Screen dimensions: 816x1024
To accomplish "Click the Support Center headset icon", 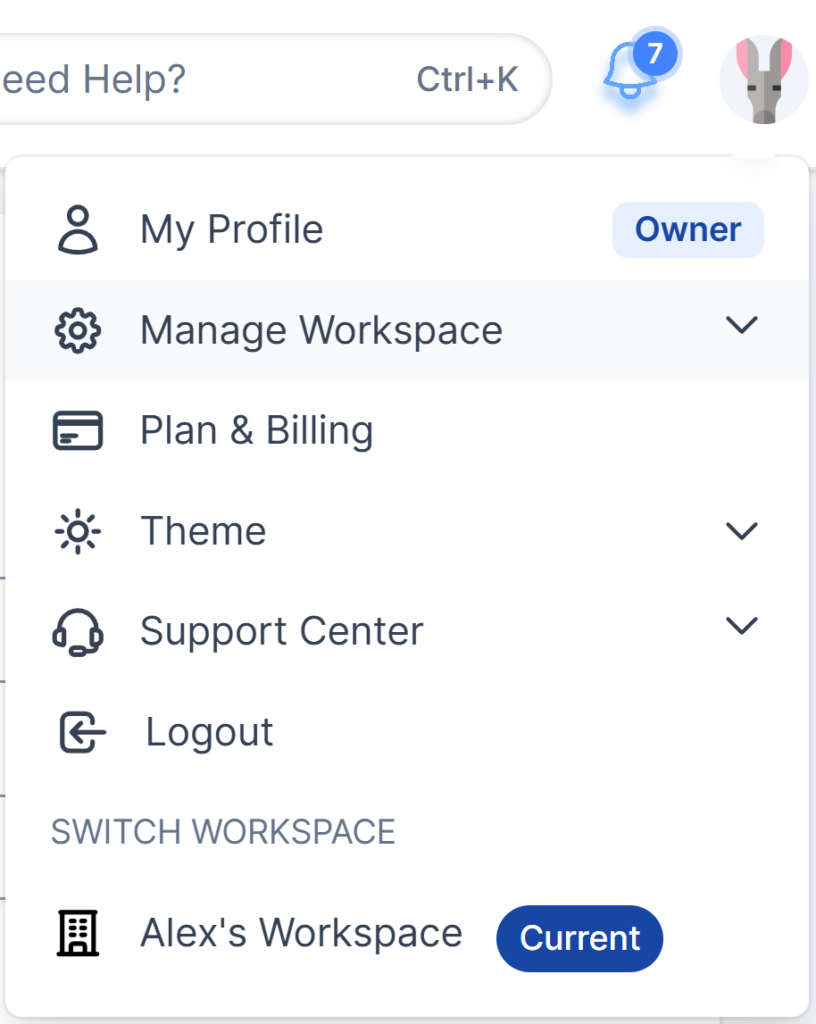I will click(x=78, y=631).
